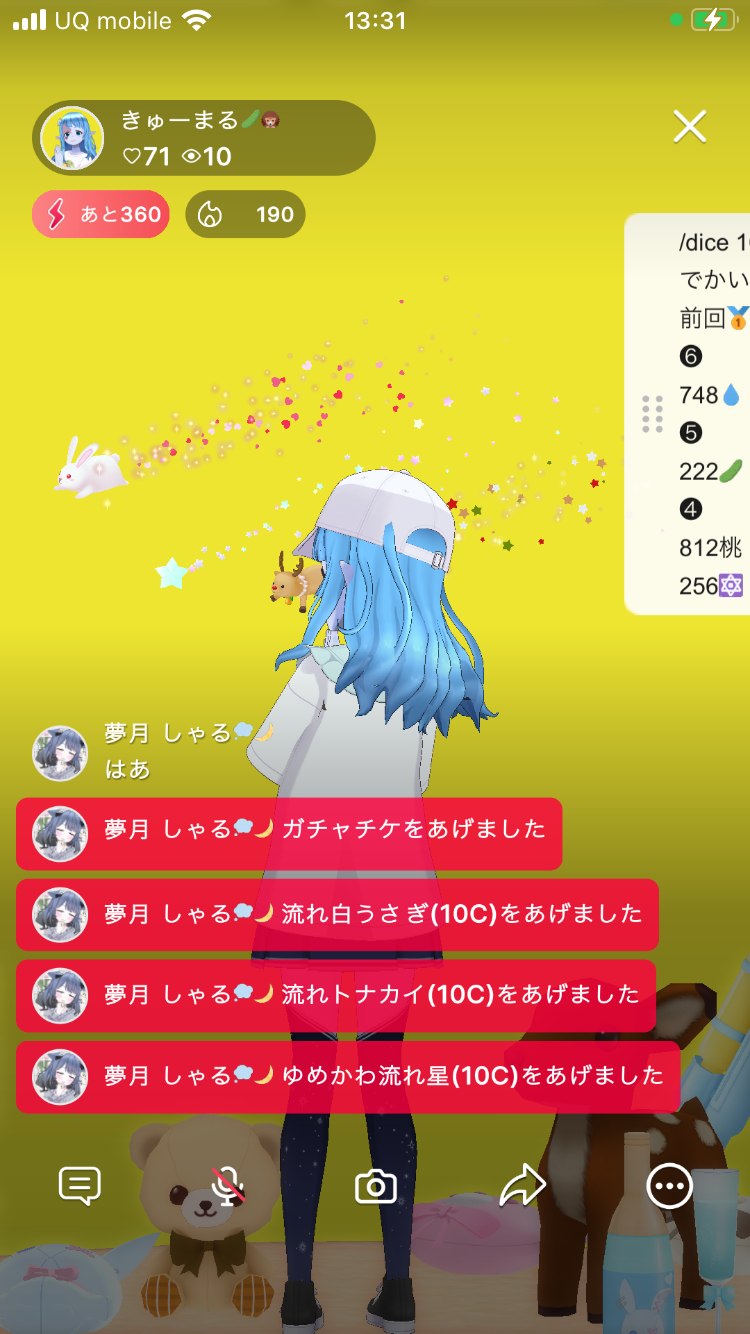Open the ゆめかわ流れ星 gift notification

point(347,1076)
